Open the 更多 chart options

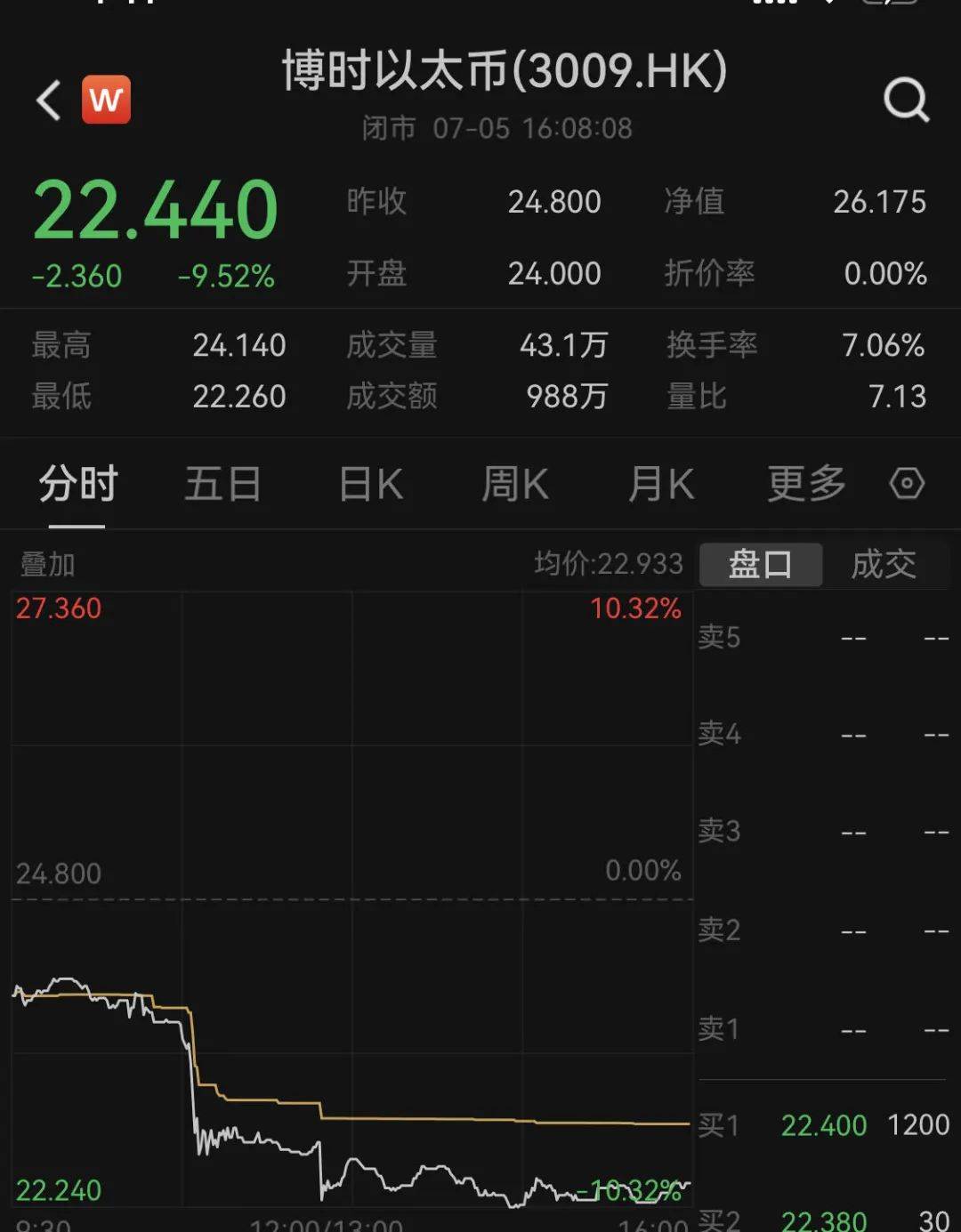806,485
